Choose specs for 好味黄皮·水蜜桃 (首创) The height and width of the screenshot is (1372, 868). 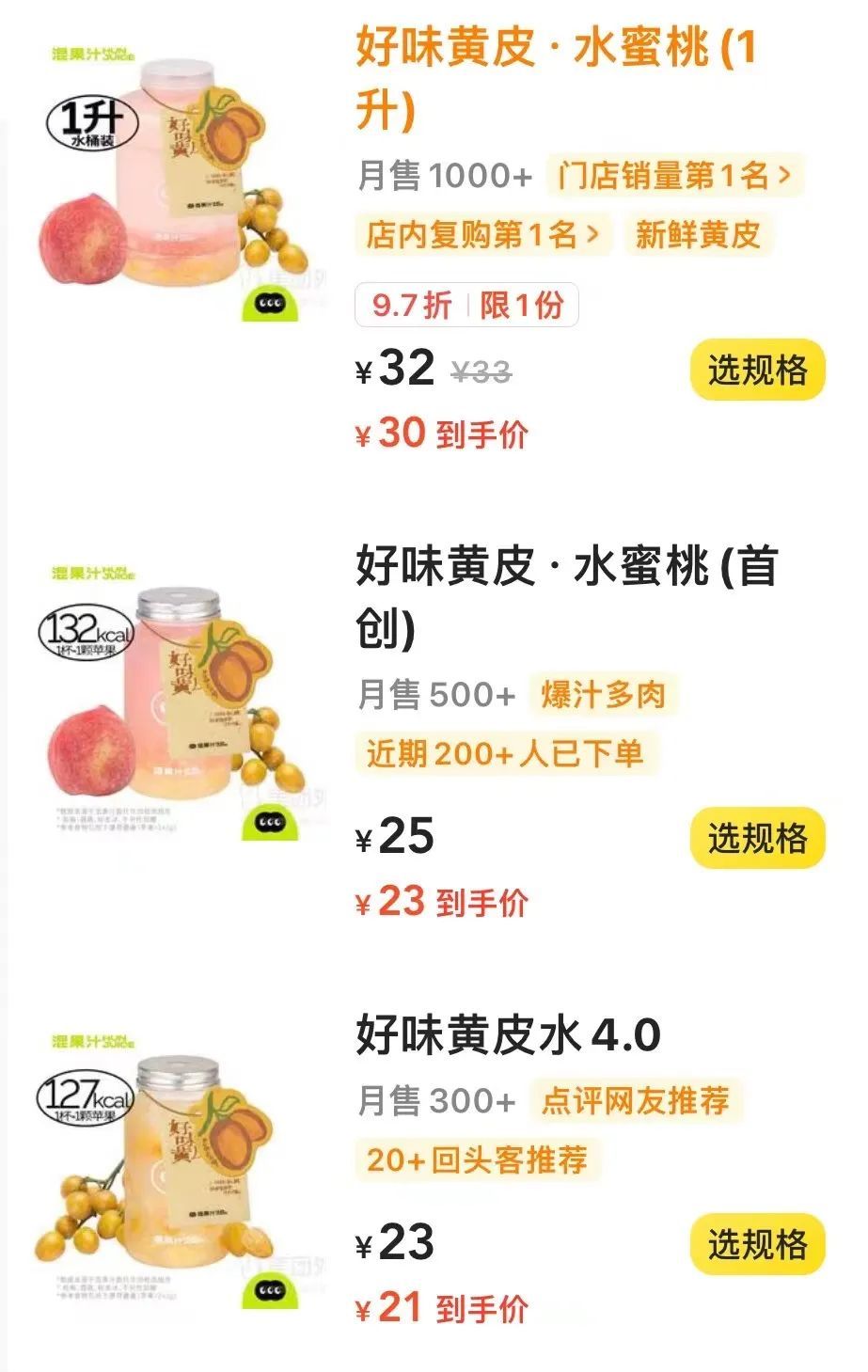(756, 838)
